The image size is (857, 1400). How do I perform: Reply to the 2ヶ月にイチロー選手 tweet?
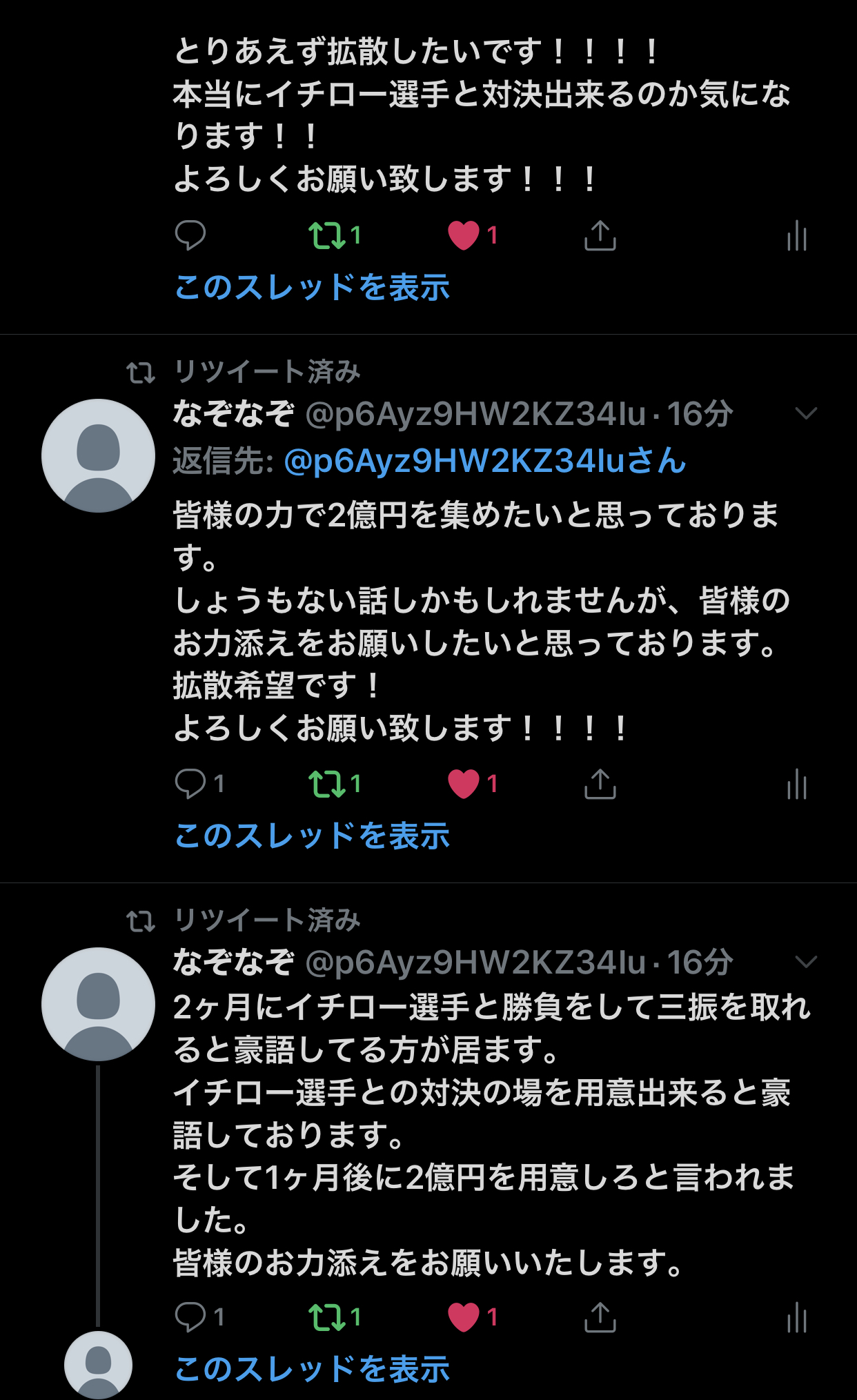[199, 1317]
